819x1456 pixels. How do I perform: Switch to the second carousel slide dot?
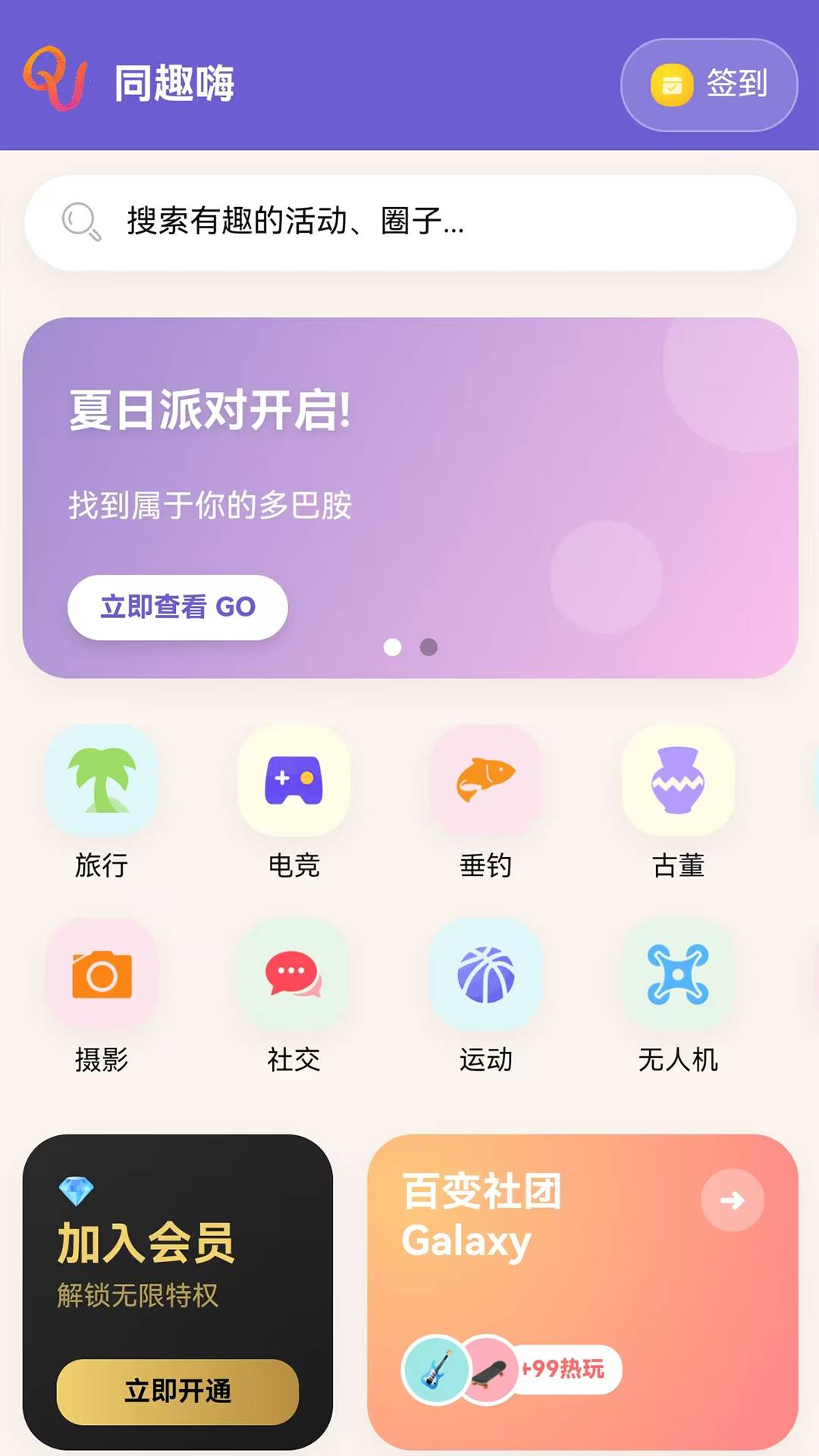[x=428, y=647]
